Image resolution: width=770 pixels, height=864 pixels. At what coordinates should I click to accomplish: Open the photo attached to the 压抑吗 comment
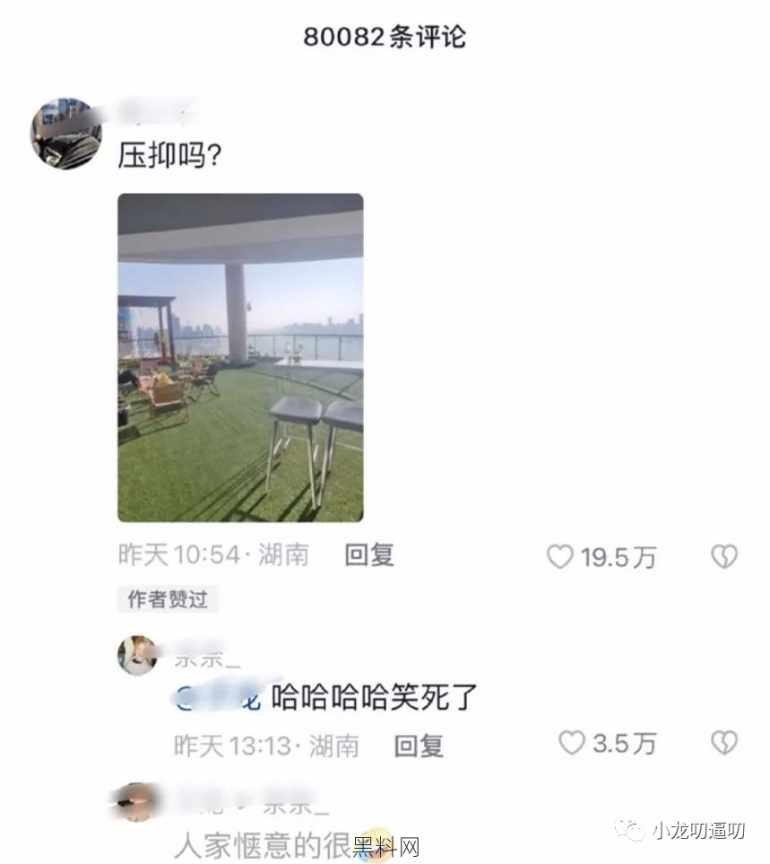[240, 357]
